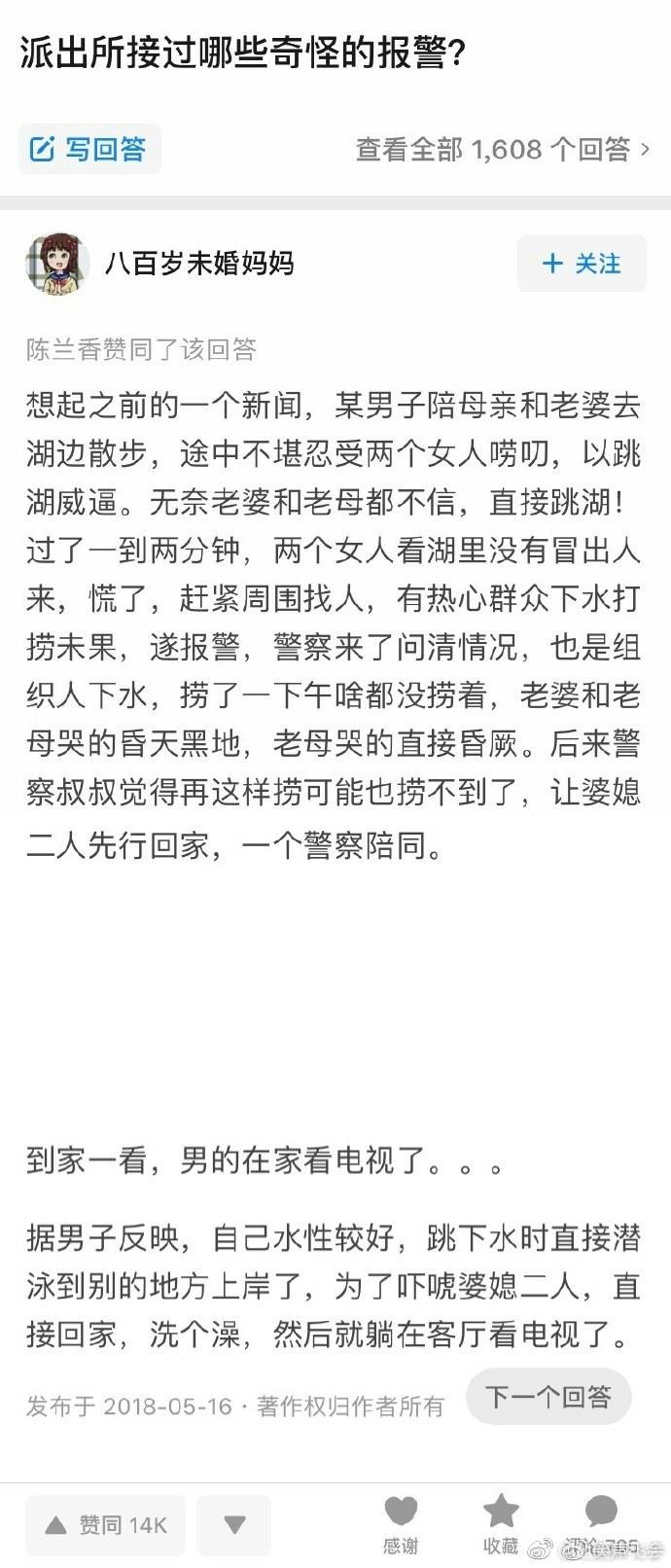671x1568 pixels.
Task: Follow 八百岁未婚妈妈 with 关注 button
Action: coord(581,264)
